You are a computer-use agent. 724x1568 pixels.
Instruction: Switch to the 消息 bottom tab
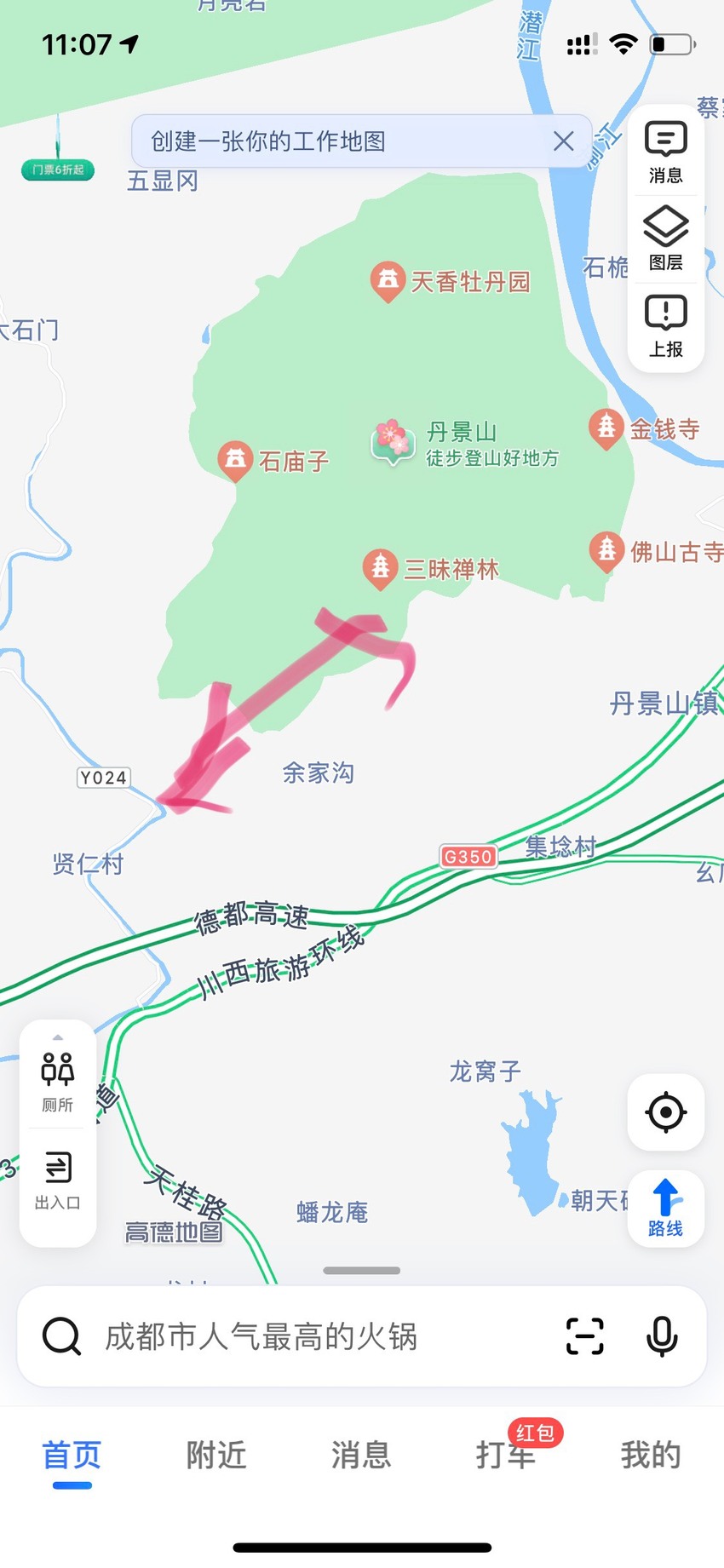[361, 1455]
